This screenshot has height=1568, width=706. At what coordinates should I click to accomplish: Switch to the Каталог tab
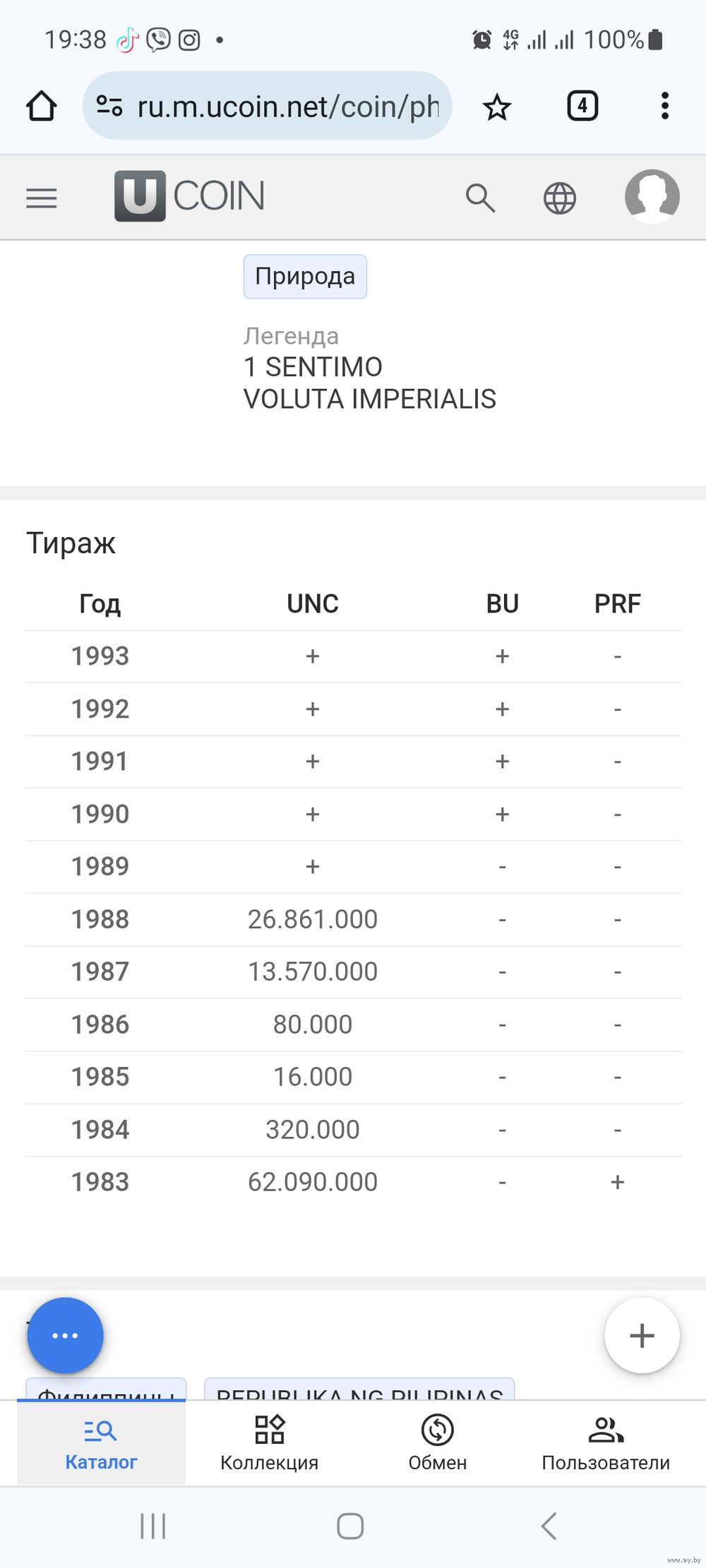[x=101, y=1442]
